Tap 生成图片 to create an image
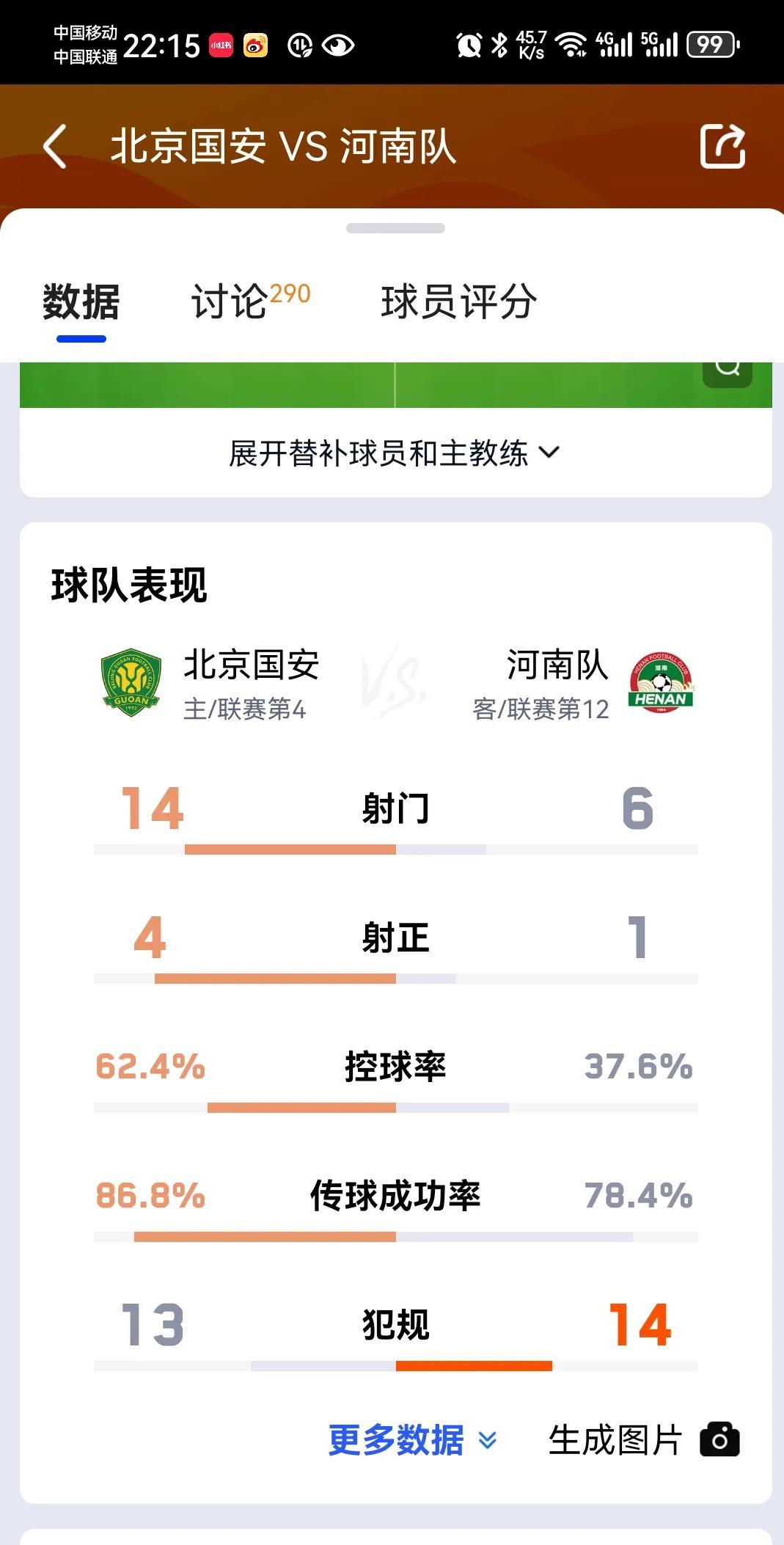Viewport: 784px width, 1545px height. pyautogui.click(x=643, y=1439)
